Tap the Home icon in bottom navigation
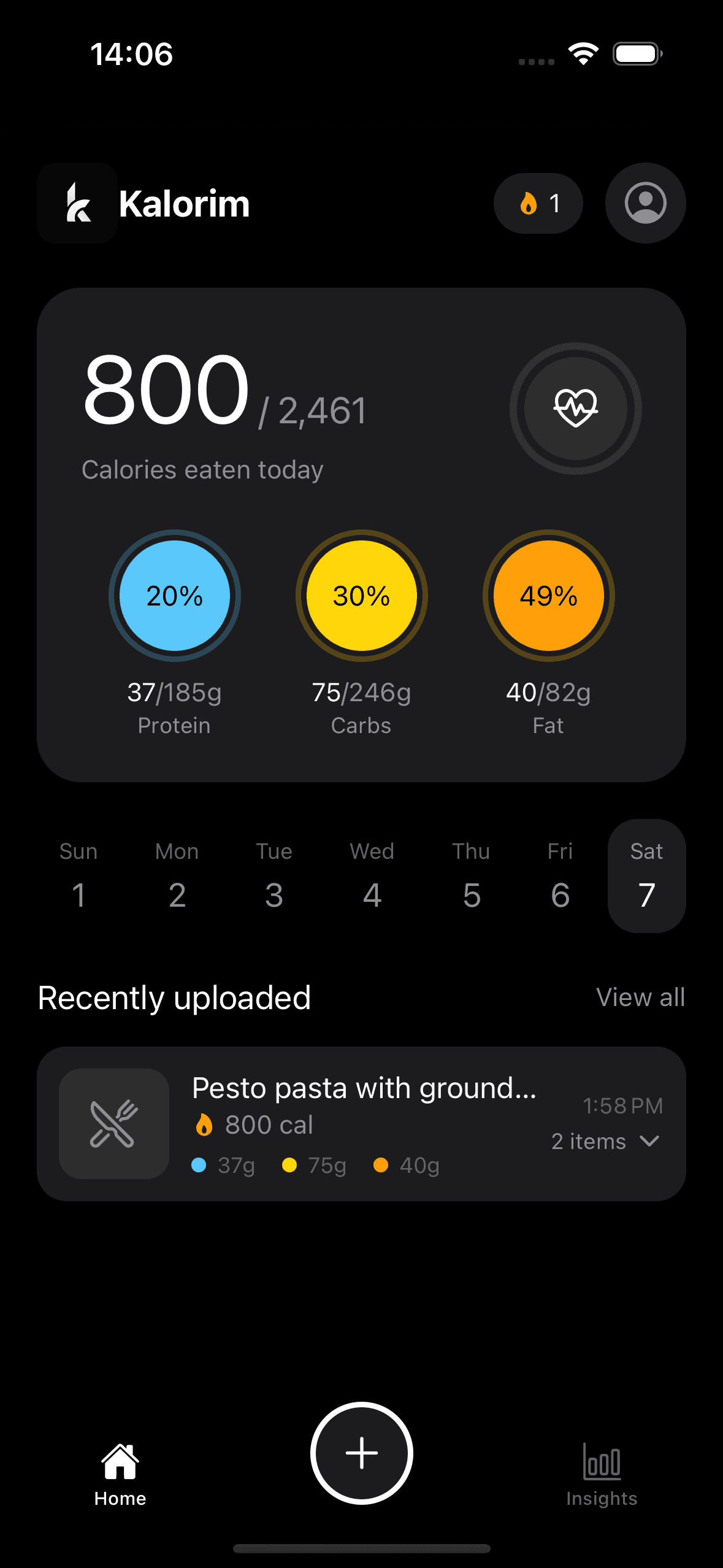The image size is (723, 1568). [120, 1460]
